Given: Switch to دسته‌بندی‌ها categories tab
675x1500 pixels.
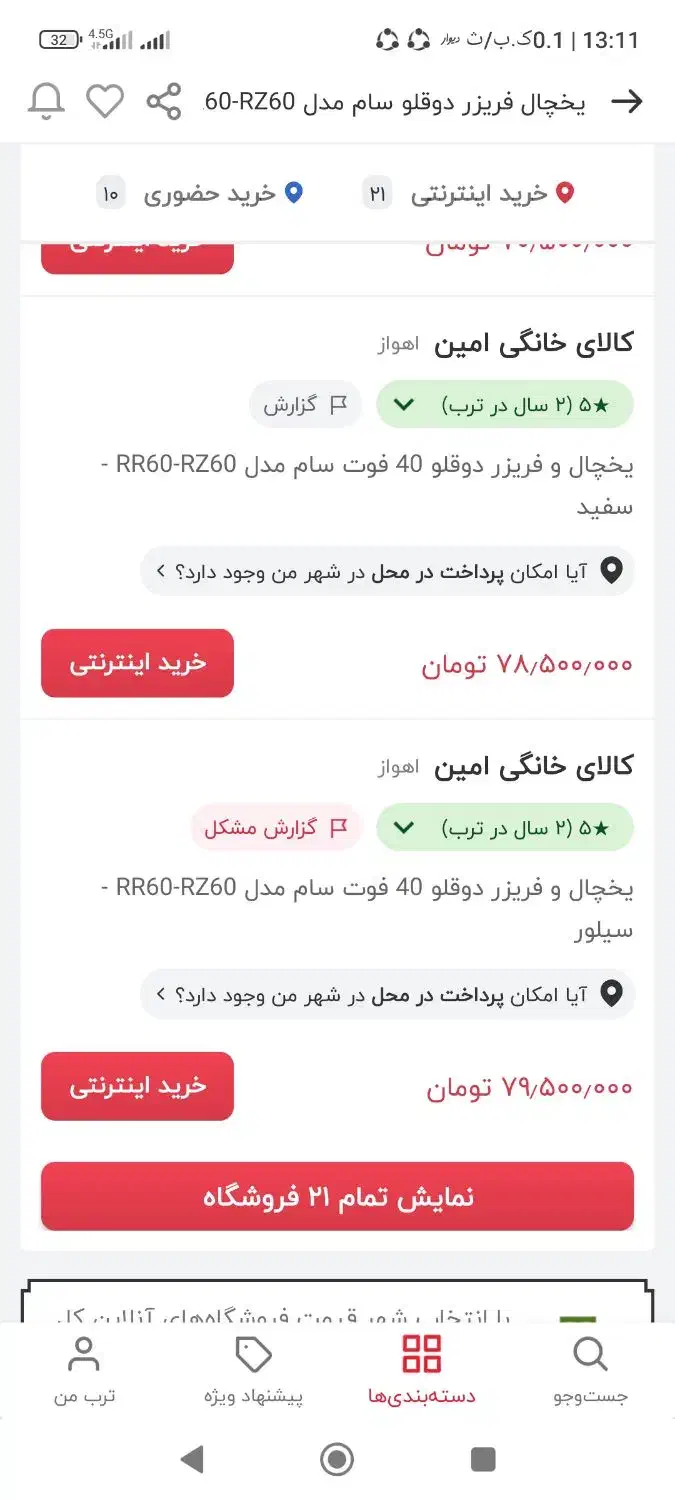Looking at the screenshot, I should click(x=421, y=1370).
